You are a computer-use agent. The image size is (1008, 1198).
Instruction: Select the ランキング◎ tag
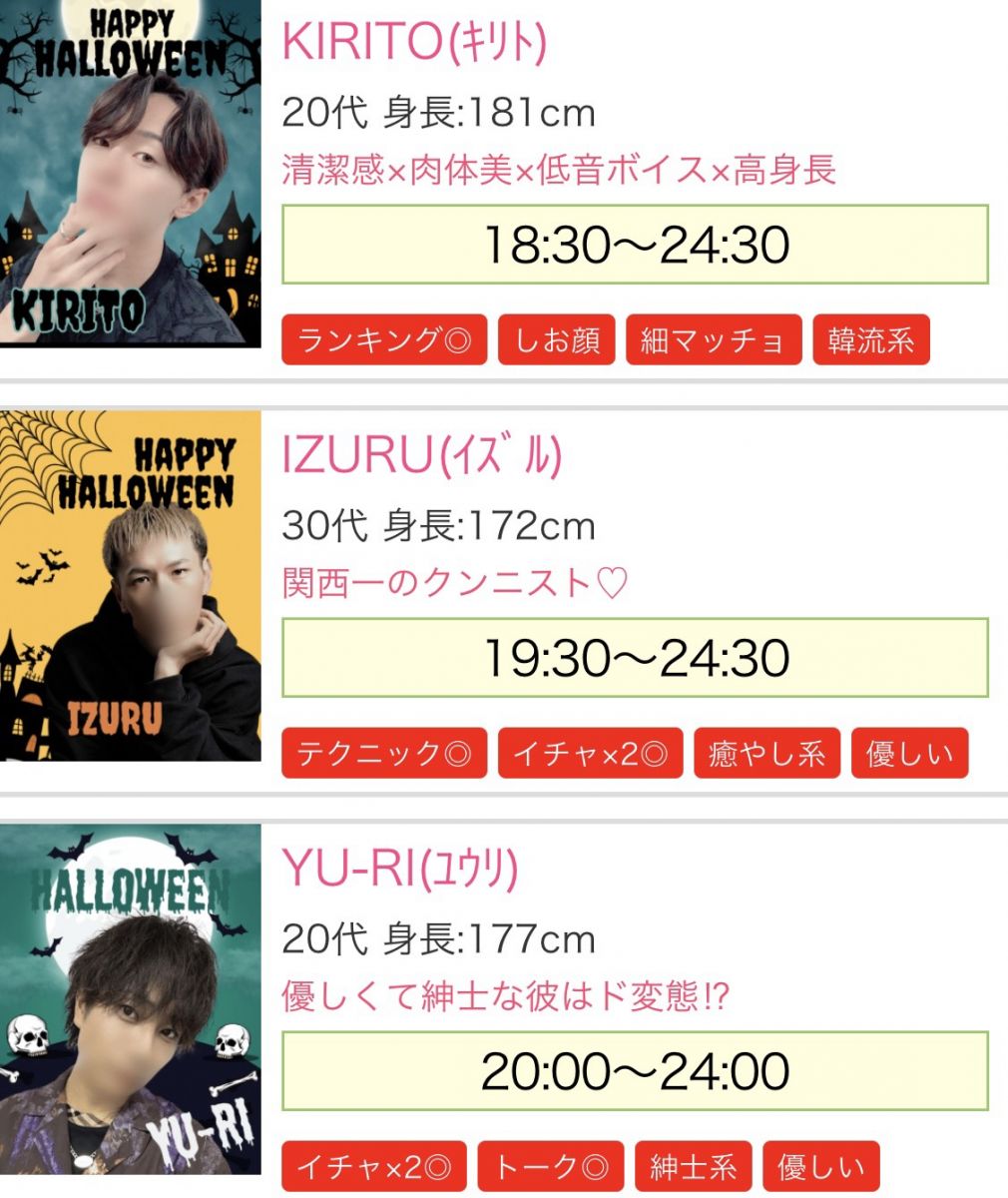tap(384, 340)
